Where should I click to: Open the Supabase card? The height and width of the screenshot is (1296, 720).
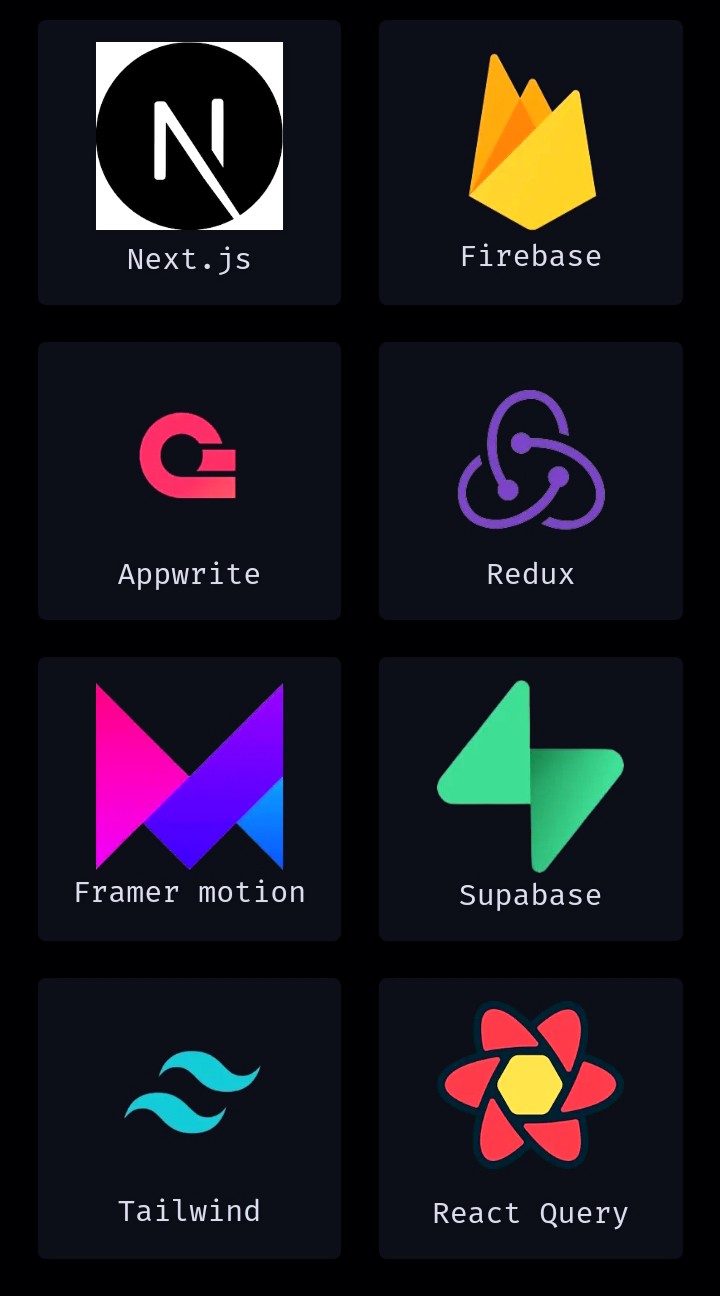[530, 798]
